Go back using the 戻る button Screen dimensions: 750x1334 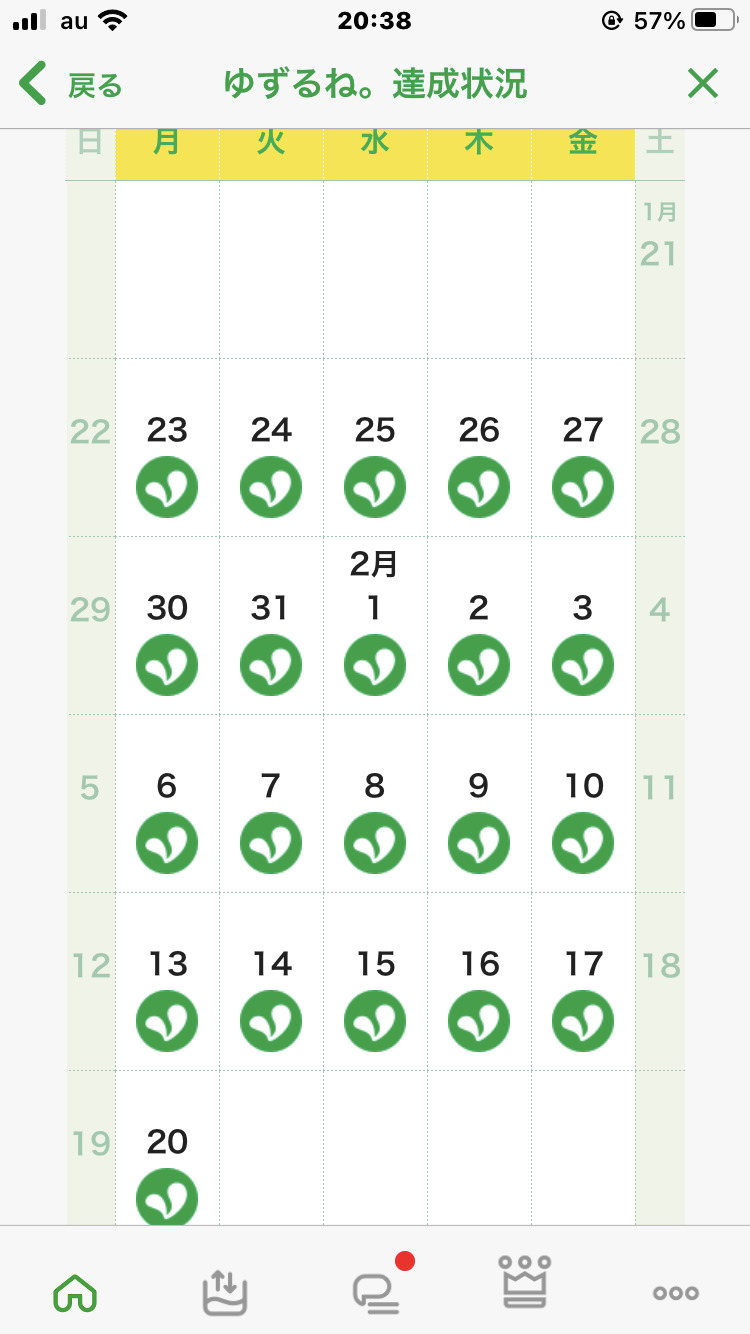[x=70, y=84]
